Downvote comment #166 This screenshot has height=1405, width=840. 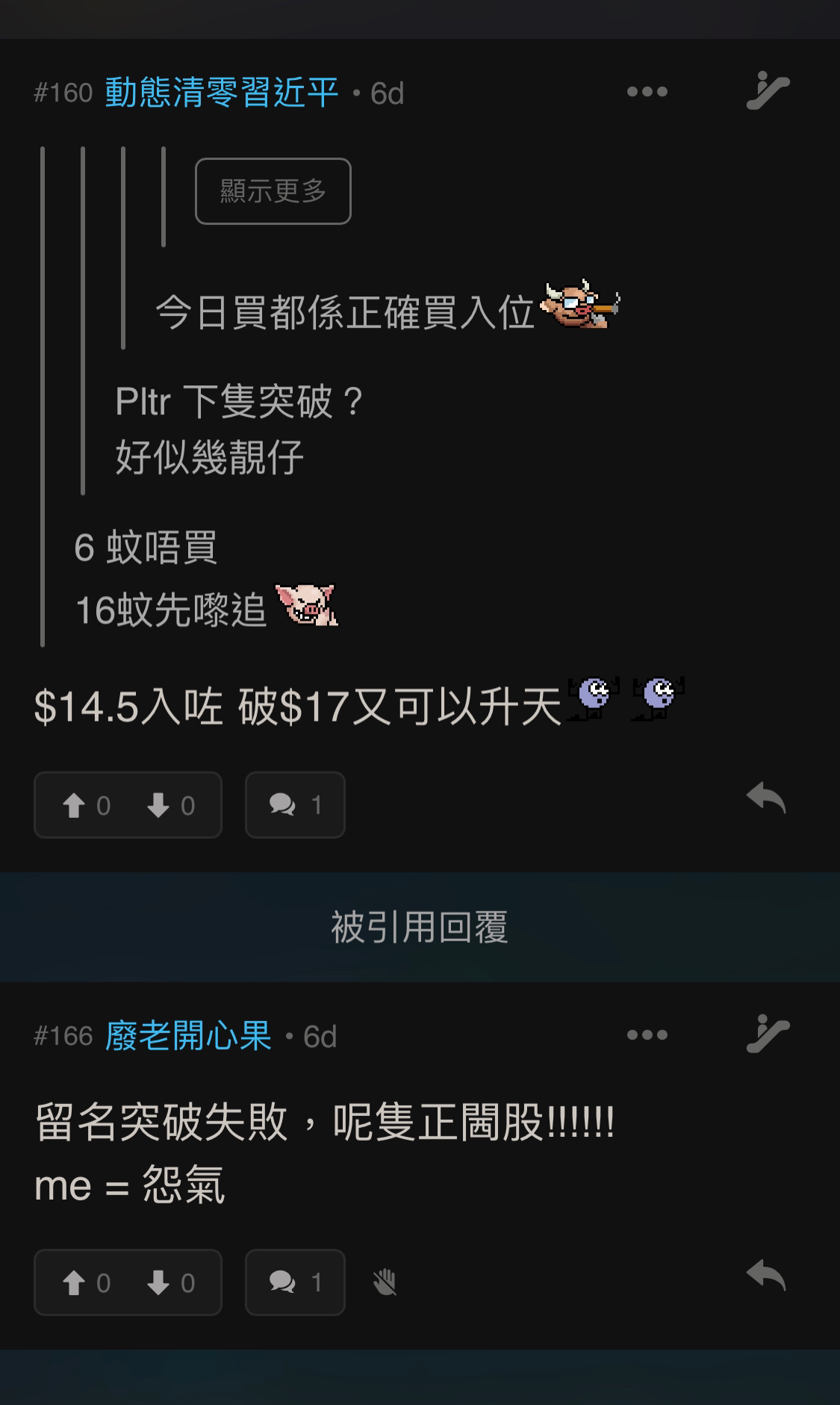tap(172, 1283)
